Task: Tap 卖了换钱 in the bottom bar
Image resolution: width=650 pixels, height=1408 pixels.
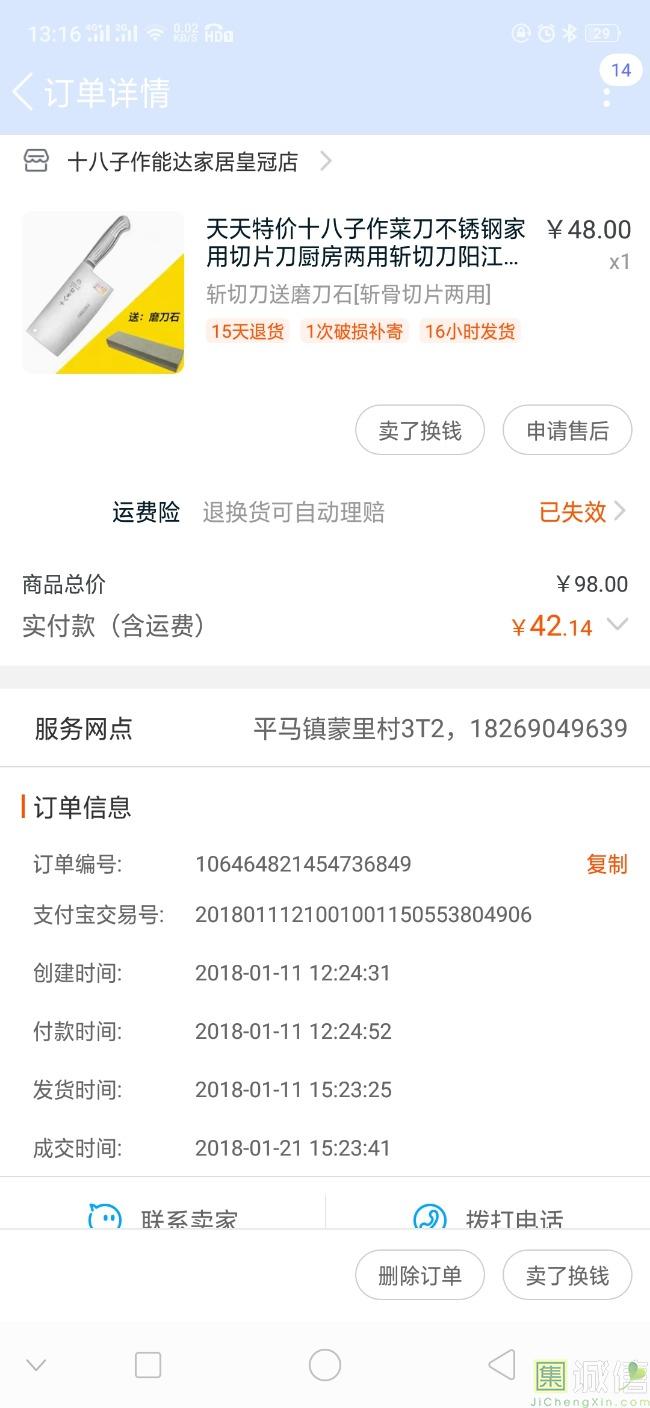Action: pos(567,1276)
